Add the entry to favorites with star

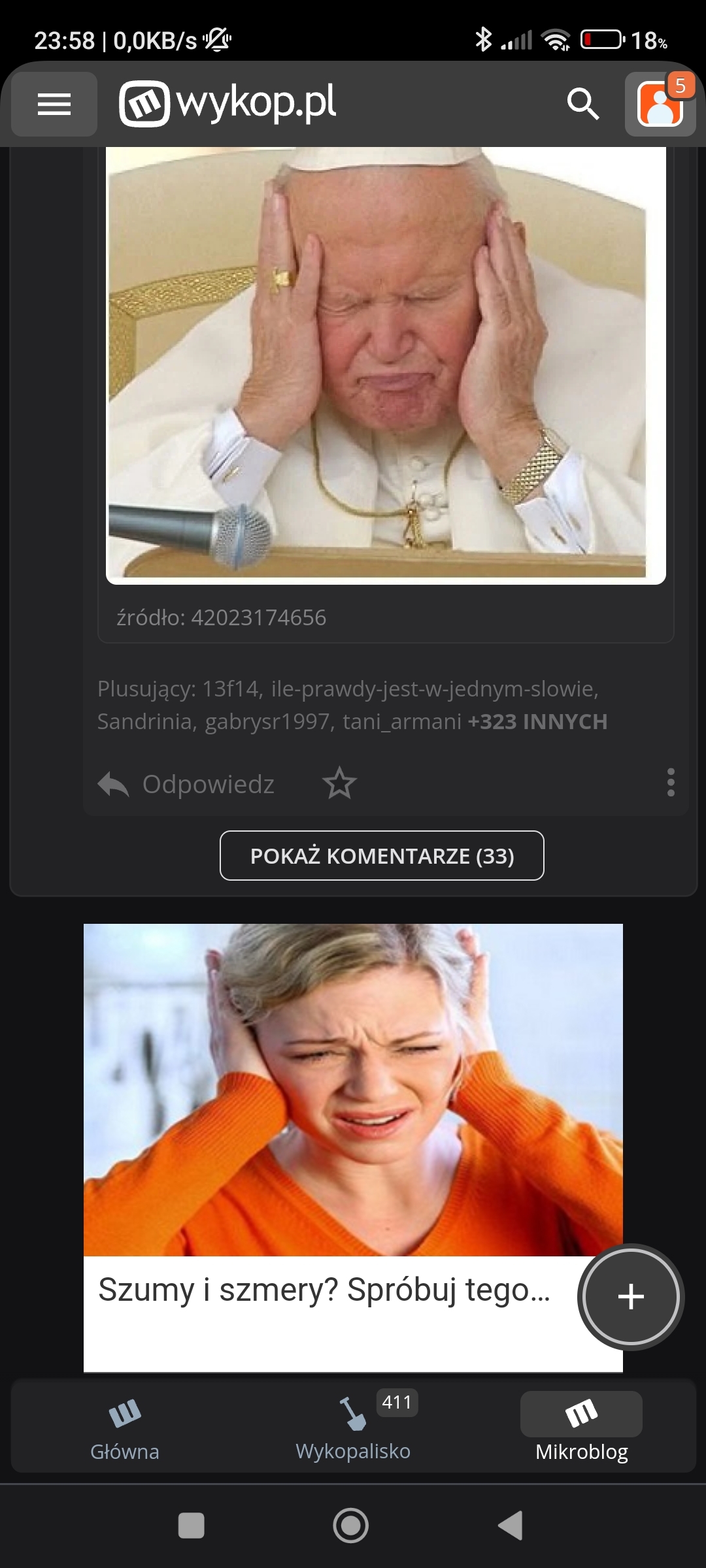(339, 783)
